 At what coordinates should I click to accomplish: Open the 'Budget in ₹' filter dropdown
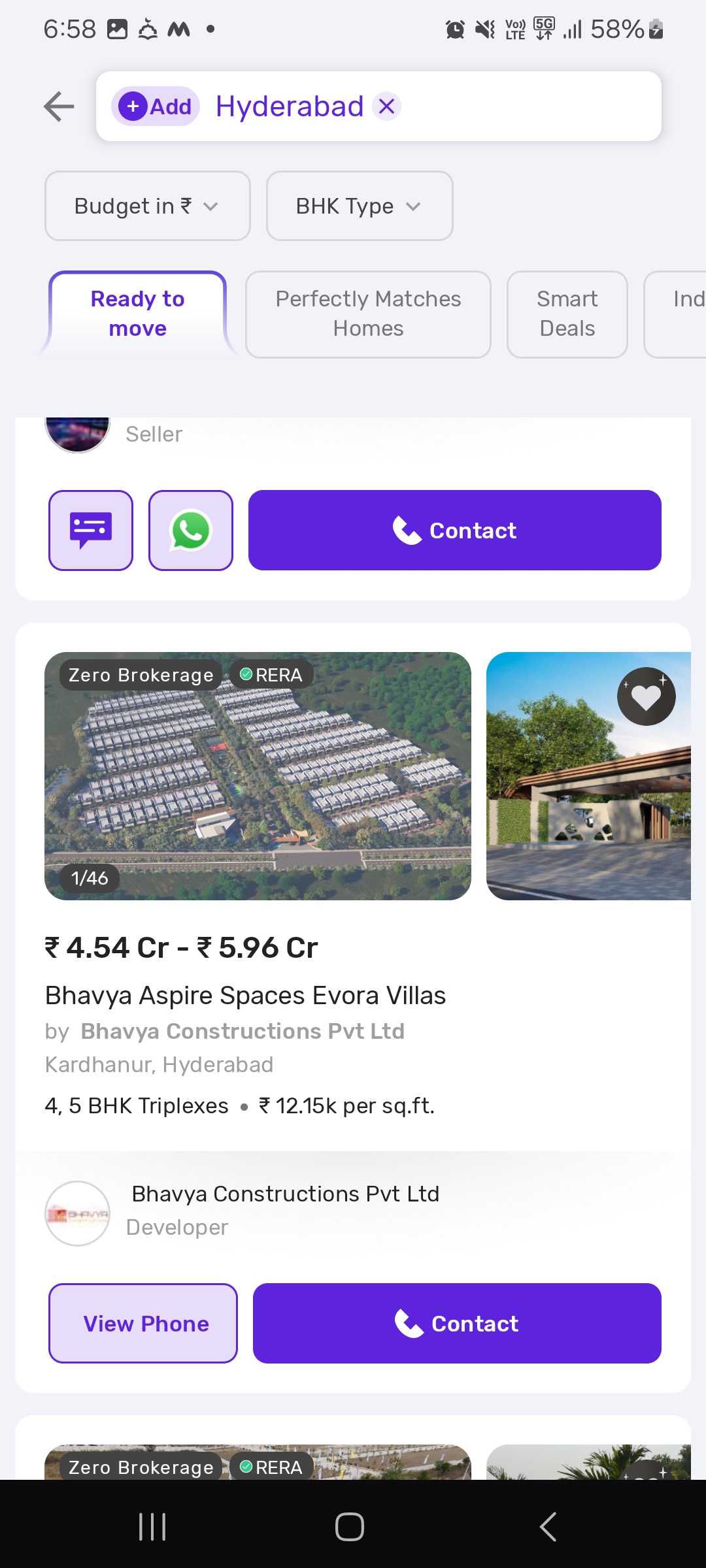147,206
